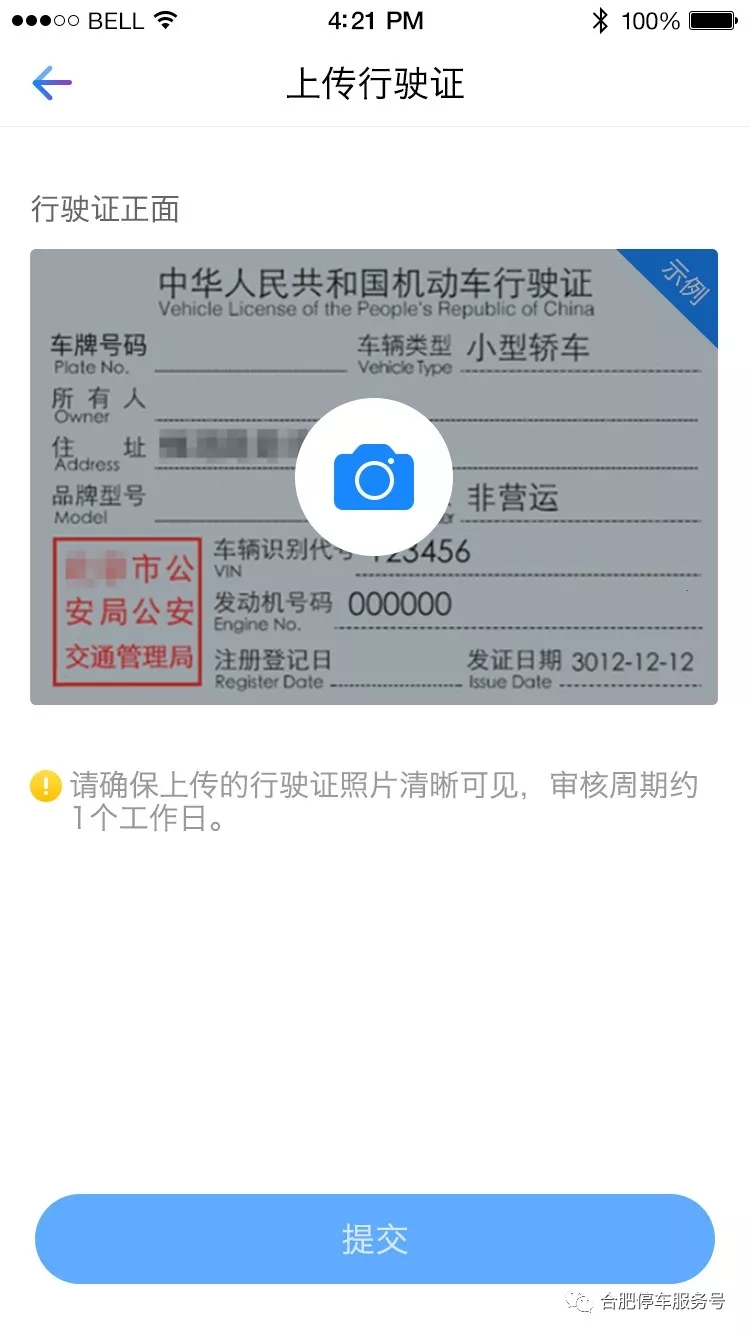
Task: Go back using the arrow icon
Action: pos(52,83)
